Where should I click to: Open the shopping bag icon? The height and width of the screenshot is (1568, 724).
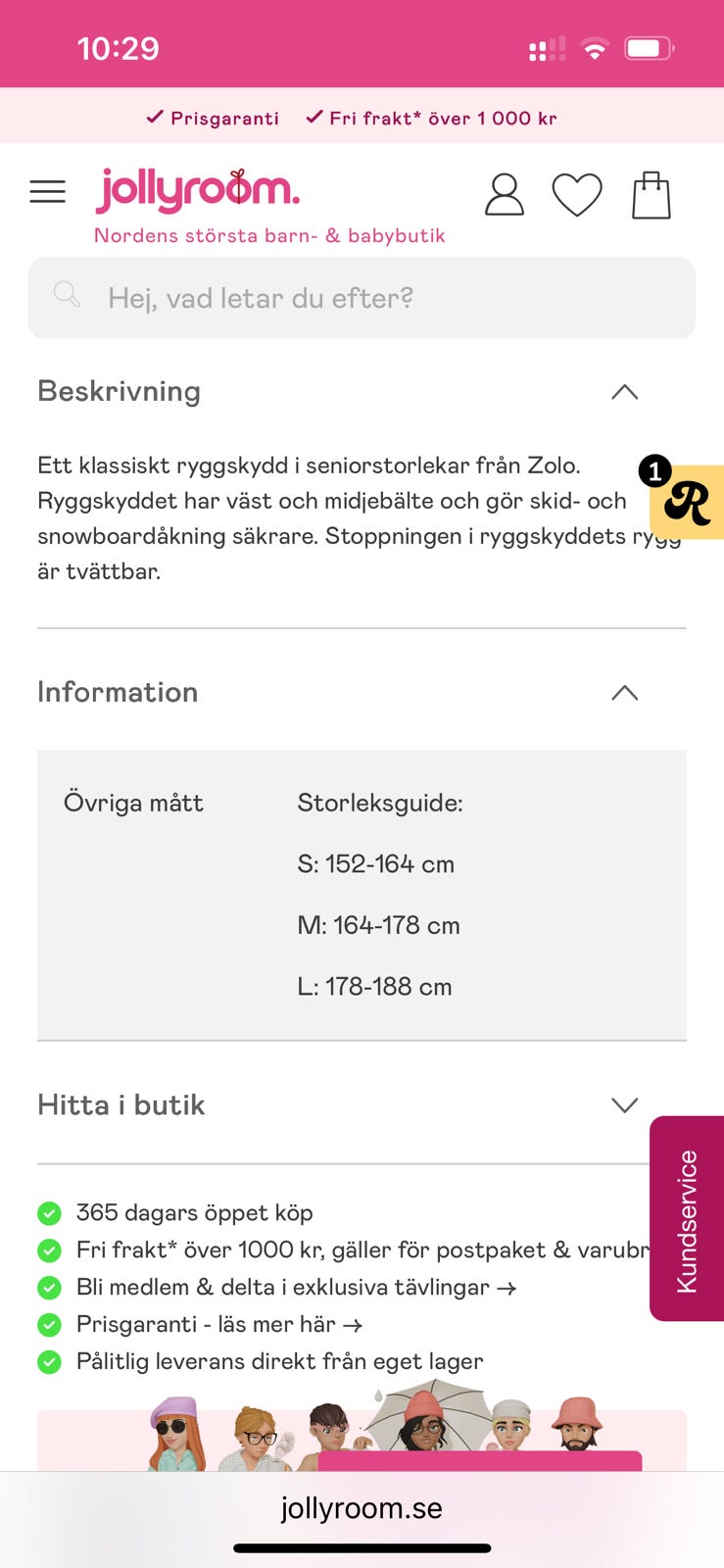click(650, 193)
